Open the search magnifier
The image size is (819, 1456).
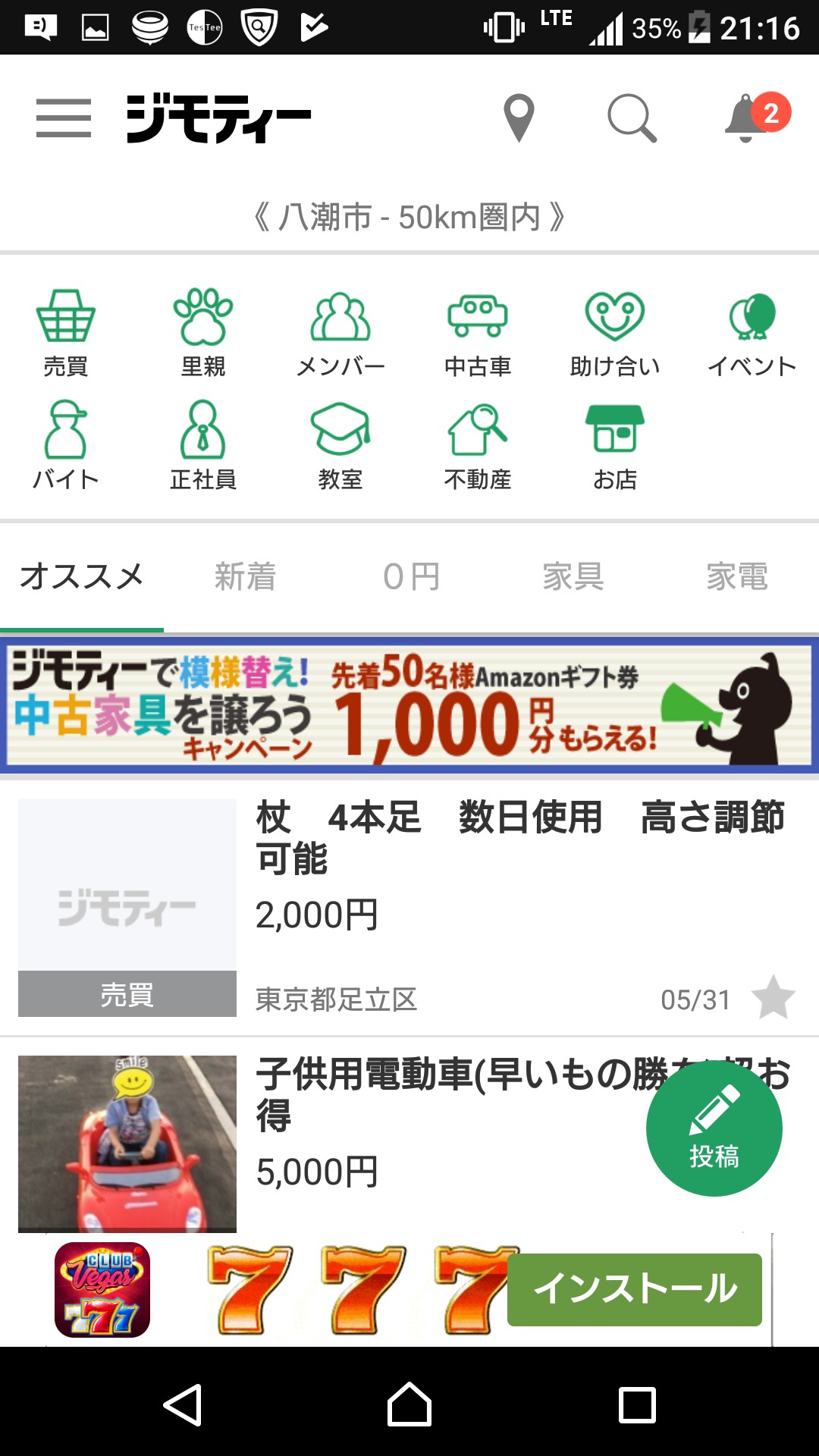pos(632,118)
